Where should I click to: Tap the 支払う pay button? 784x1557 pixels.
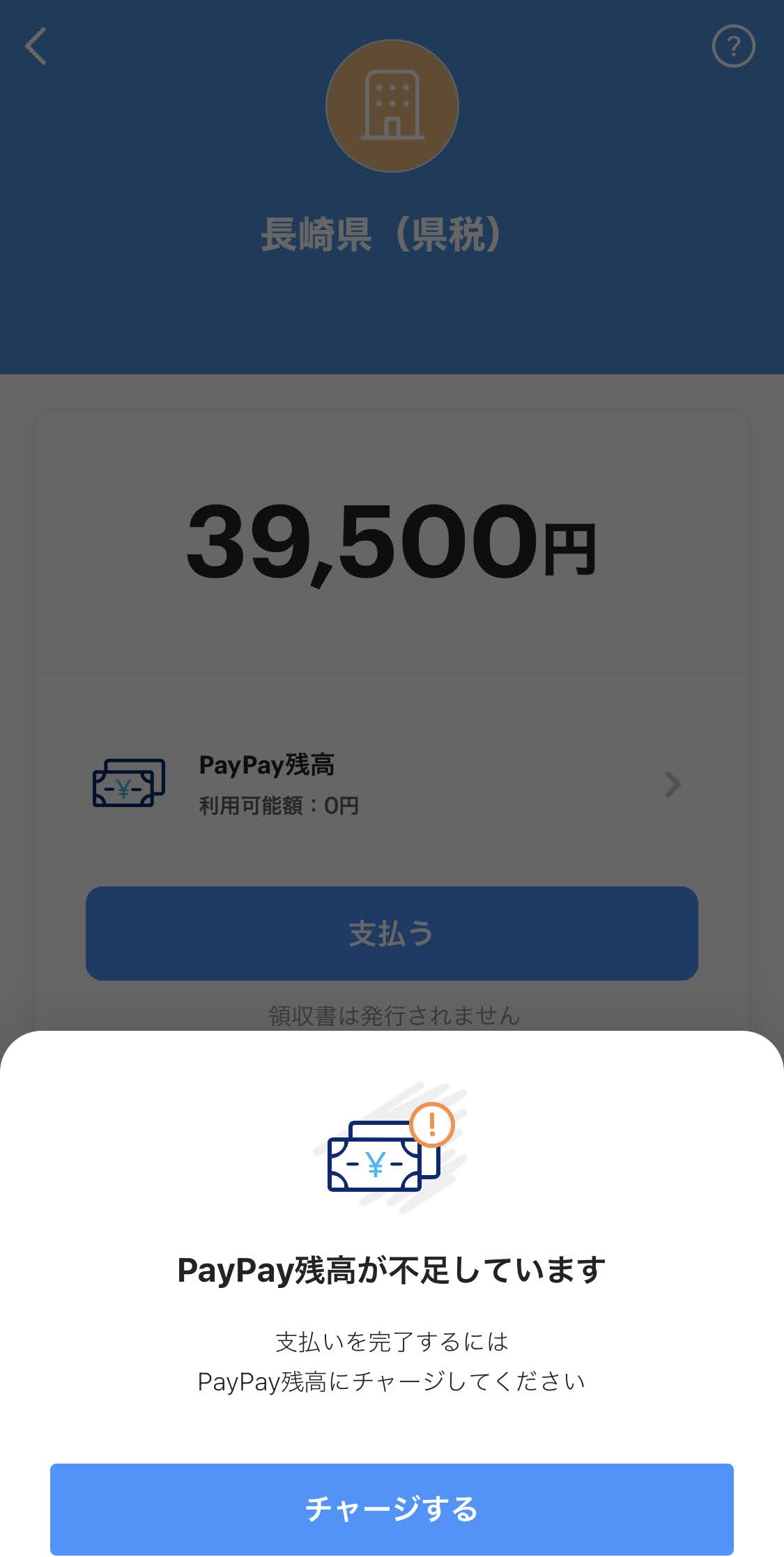coord(392,933)
